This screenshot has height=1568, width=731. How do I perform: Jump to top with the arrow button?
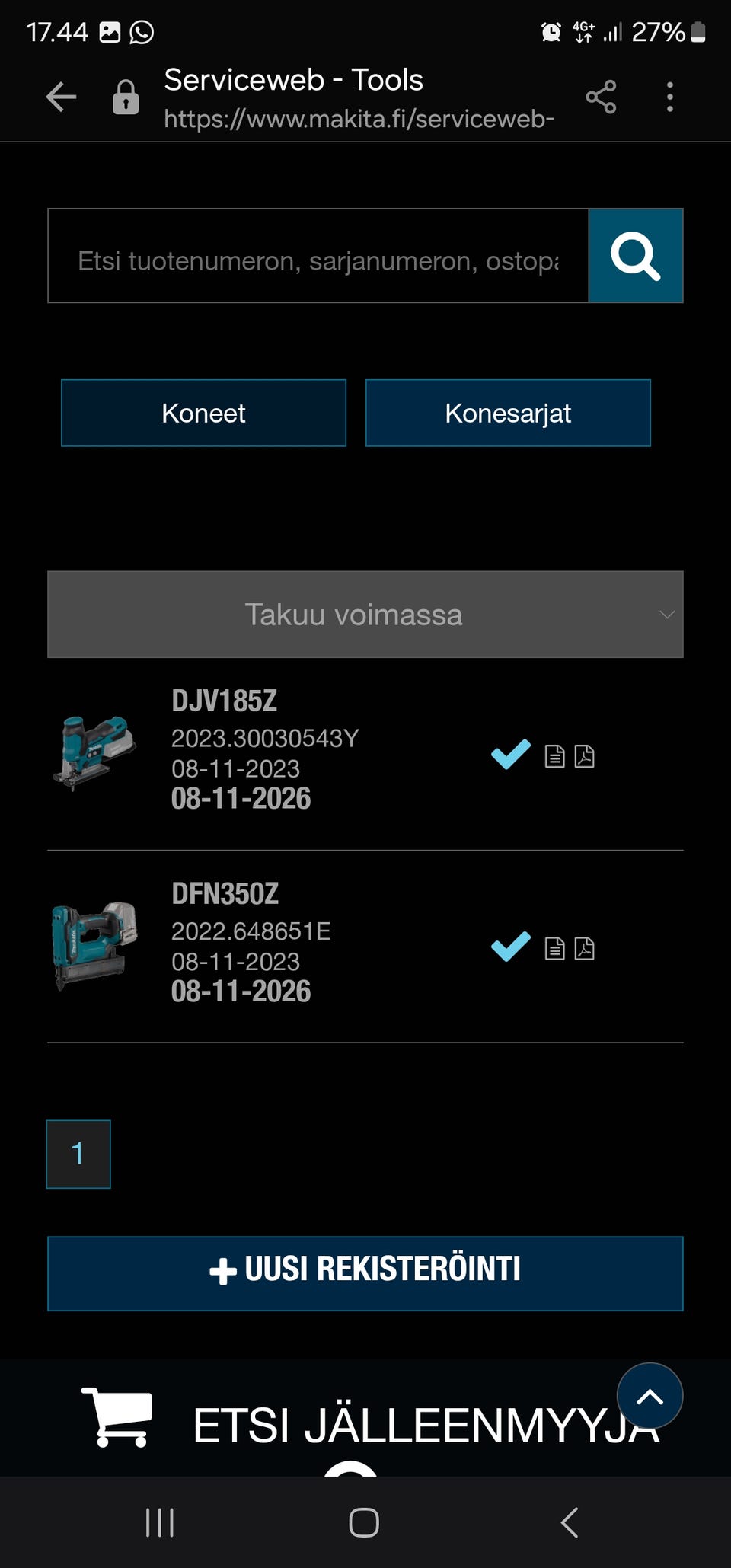pos(650,1396)
